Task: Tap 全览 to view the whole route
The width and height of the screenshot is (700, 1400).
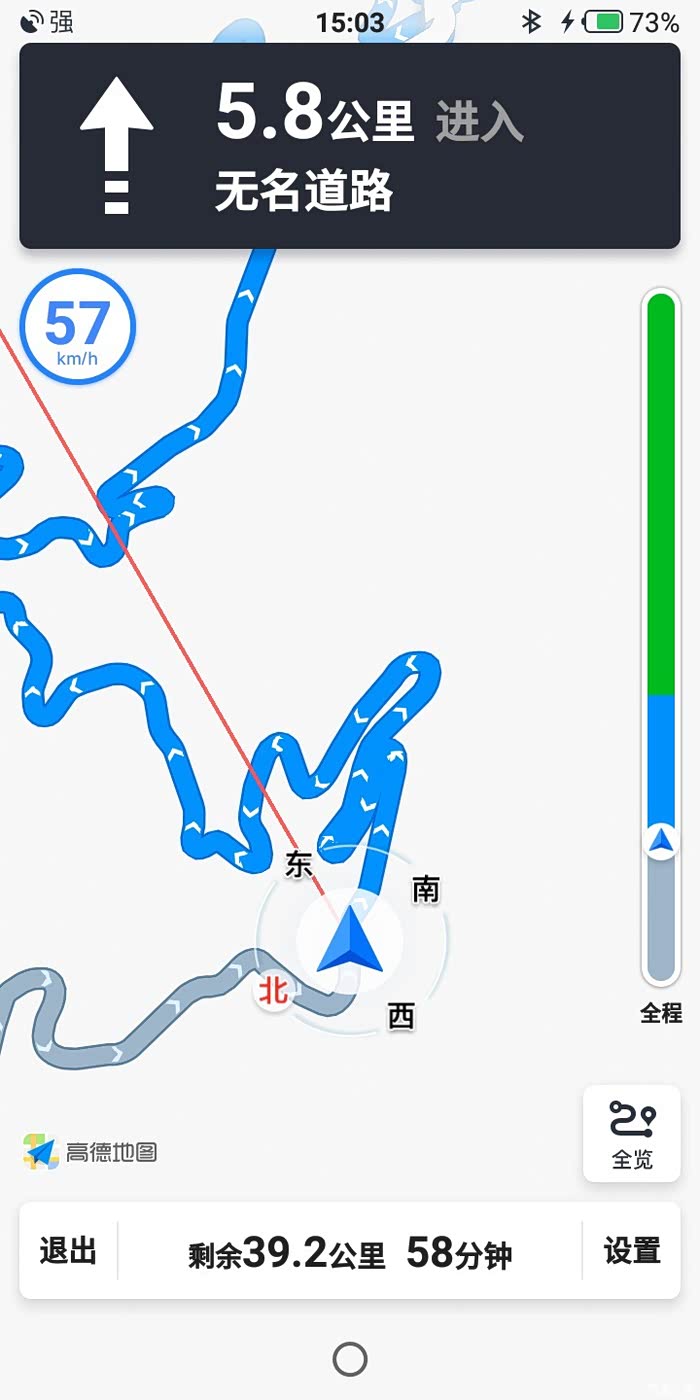Action: (632, 1133)
